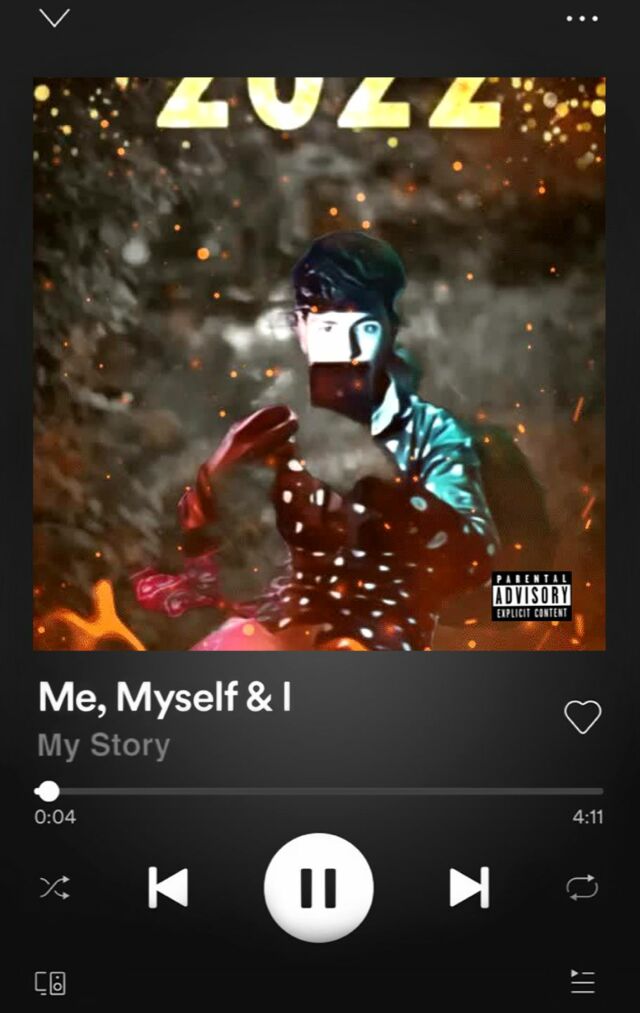640x1013 pixels.
Task: Like the song Me, Myself & I
Action: (x=583, y=716)
